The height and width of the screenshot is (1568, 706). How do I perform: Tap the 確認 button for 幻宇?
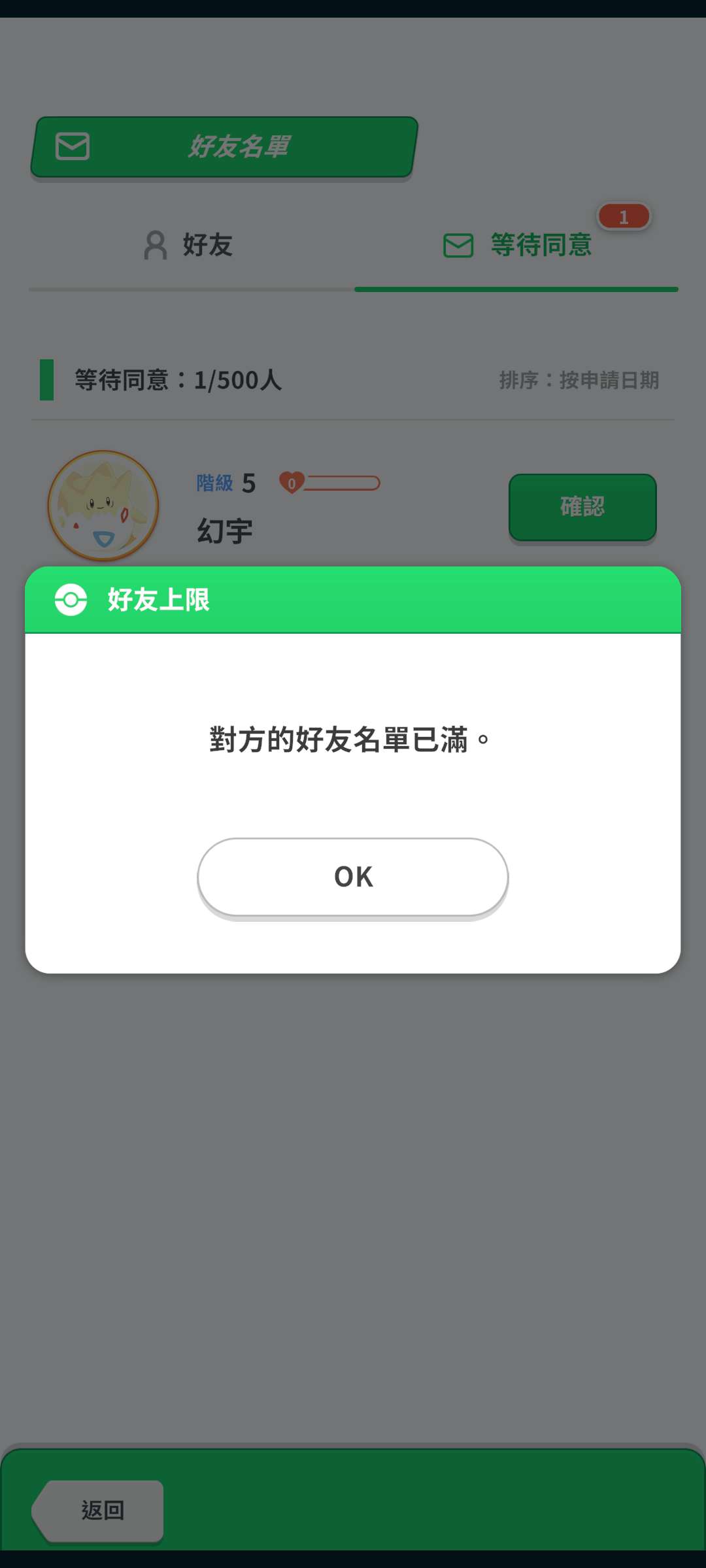coord(582,507)
